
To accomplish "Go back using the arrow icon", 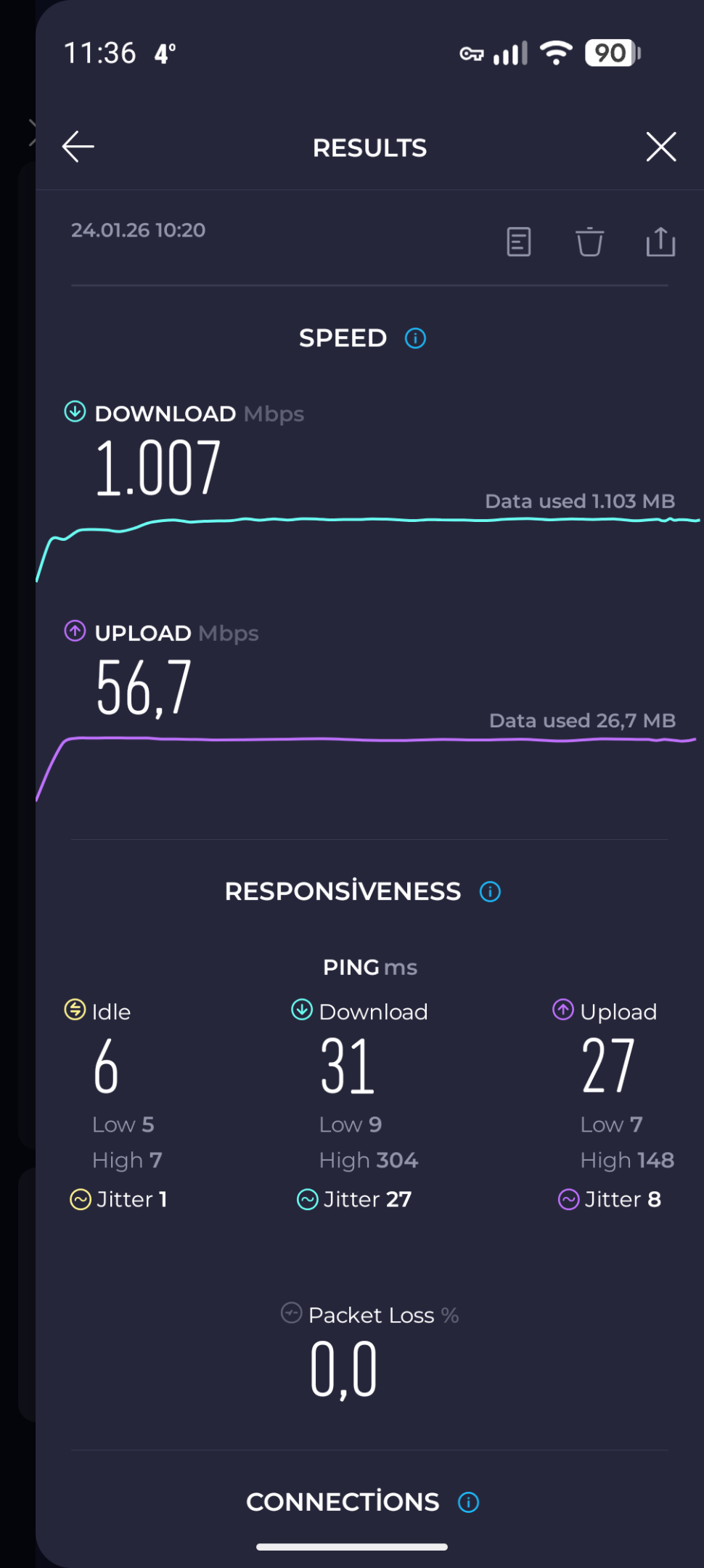I will [78, 147].
